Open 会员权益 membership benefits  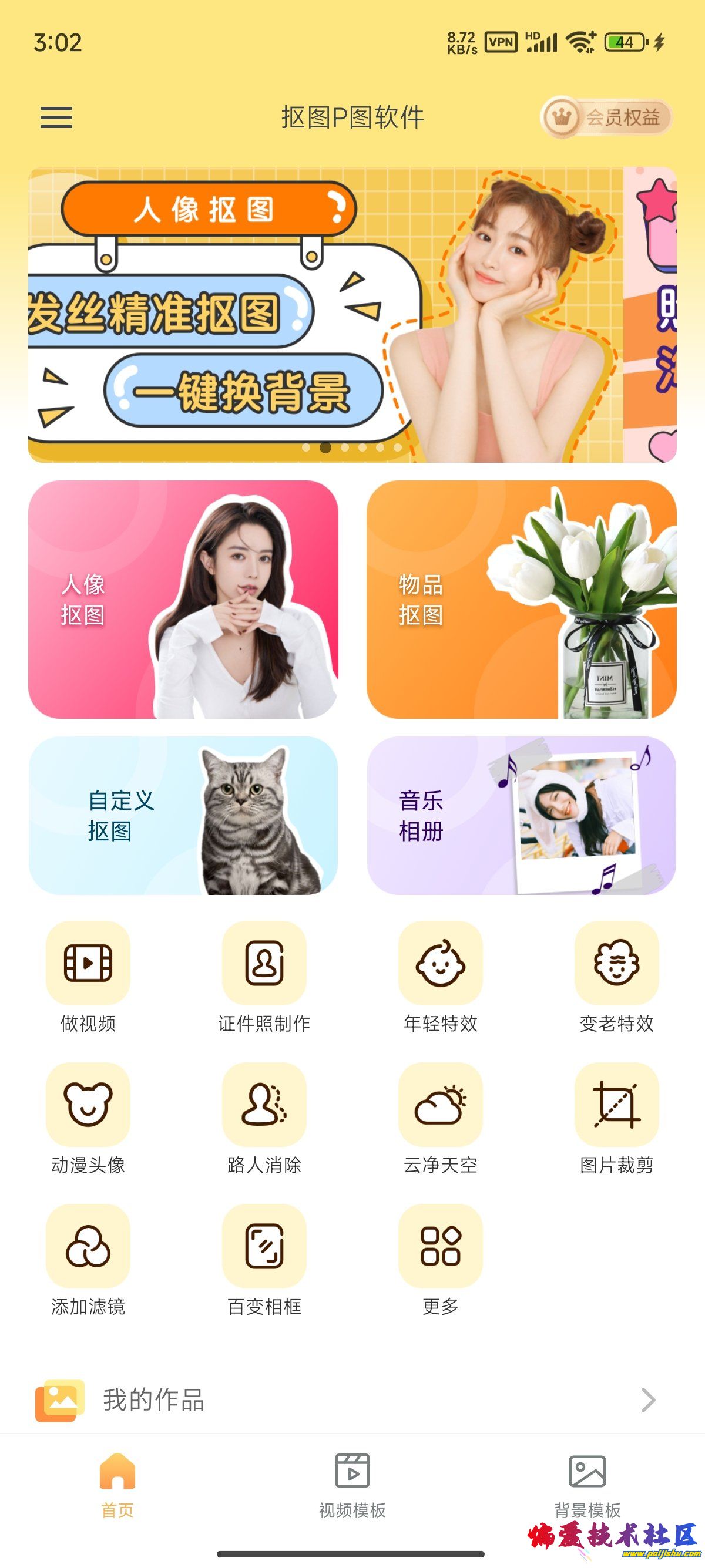coord(606,117)
